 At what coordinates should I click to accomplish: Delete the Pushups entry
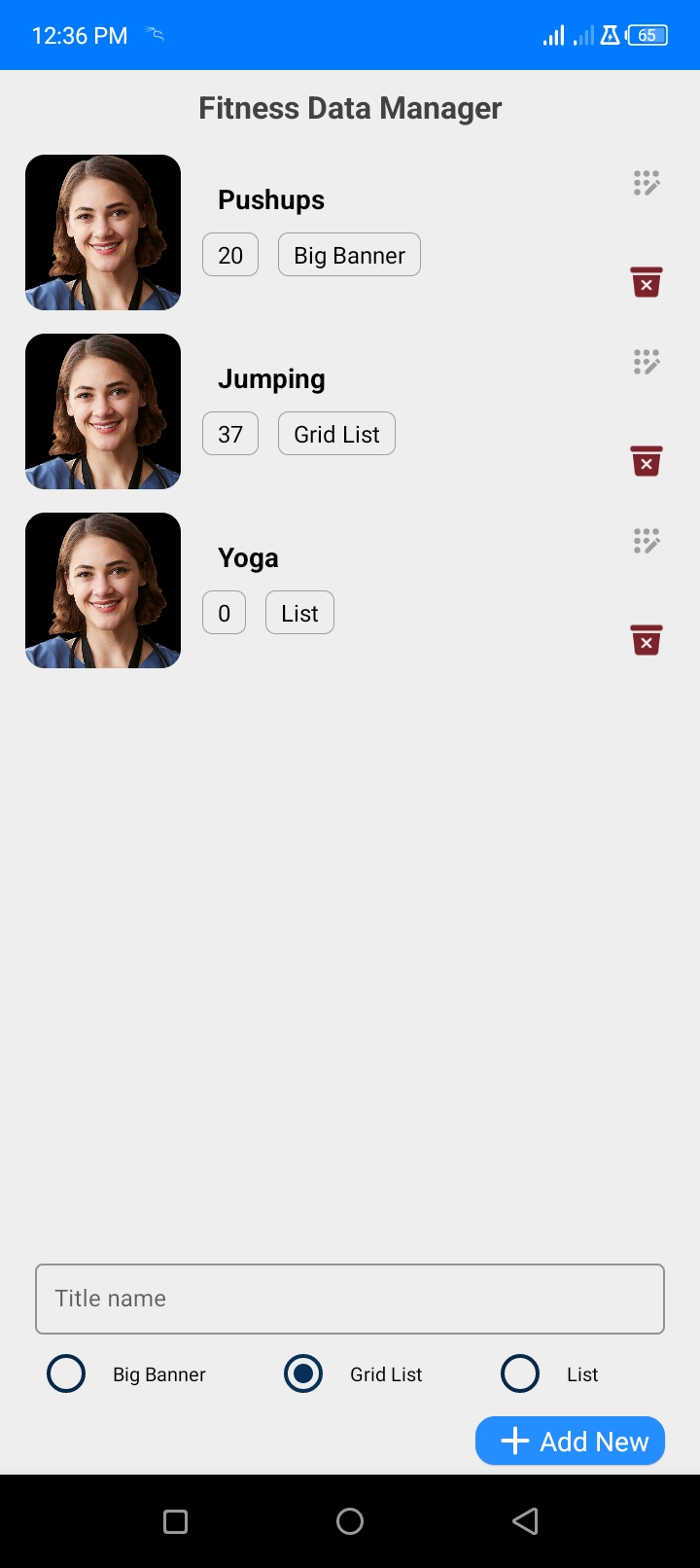pos(647,282)
